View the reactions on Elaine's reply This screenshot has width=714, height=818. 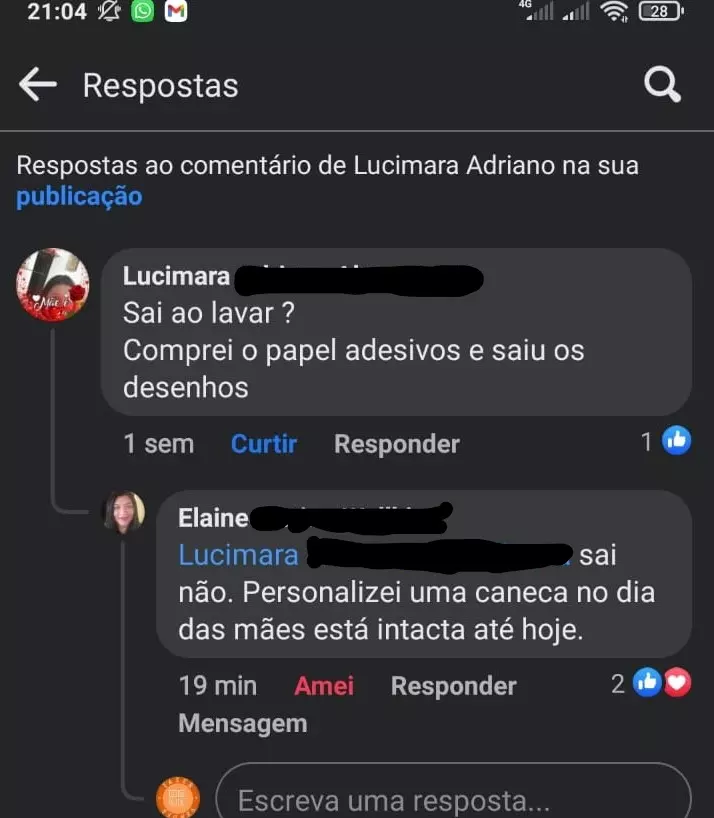coord(652,684)
